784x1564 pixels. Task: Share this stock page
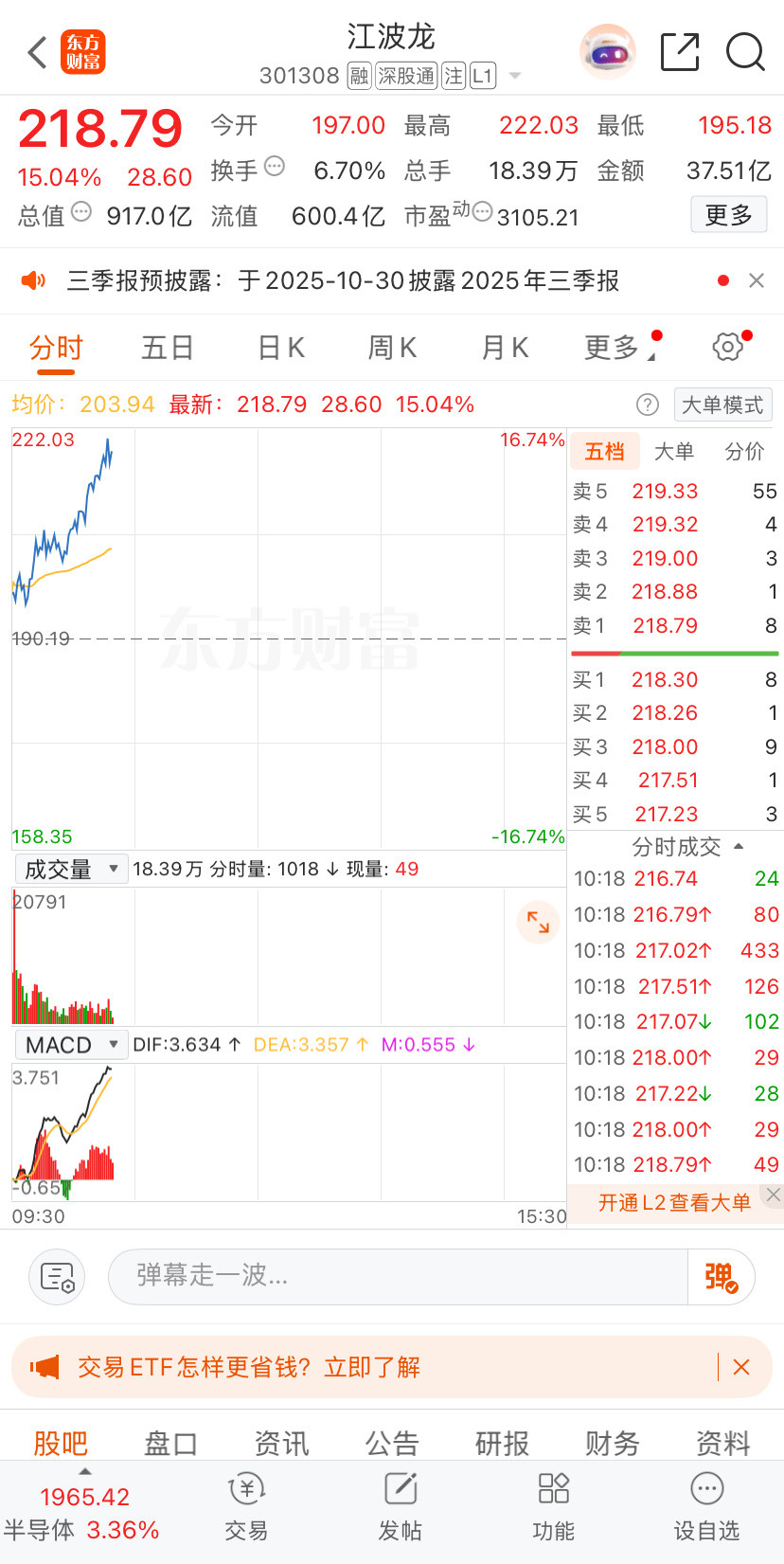680,53
